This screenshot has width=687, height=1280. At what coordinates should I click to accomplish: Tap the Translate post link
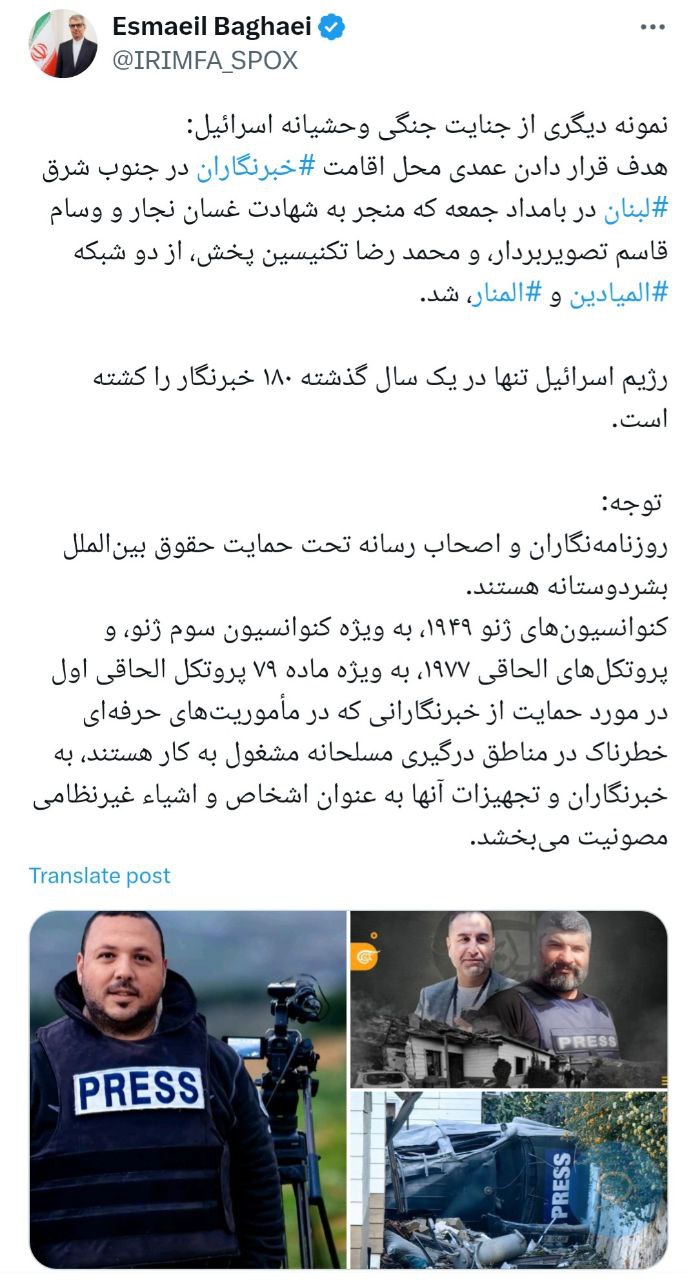[100, 876]
